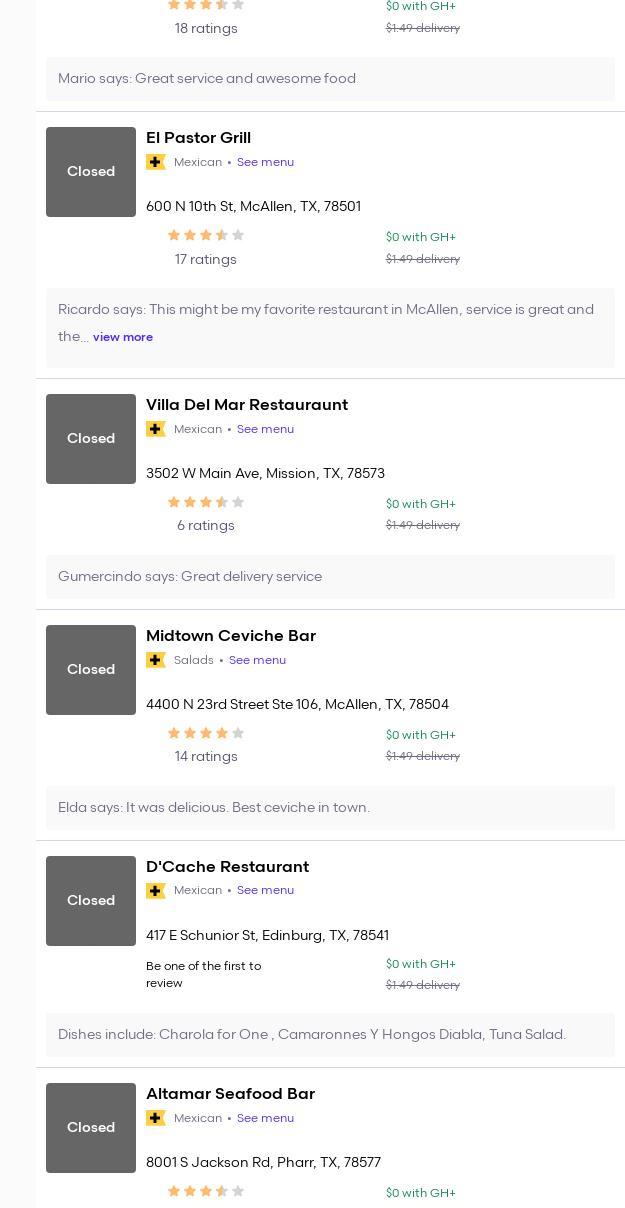Image resolution: width=625 pixels, height=1208 pixels.
Task: See menu for Villa Del Mar Restauraunt
Action: click(265, 429)
